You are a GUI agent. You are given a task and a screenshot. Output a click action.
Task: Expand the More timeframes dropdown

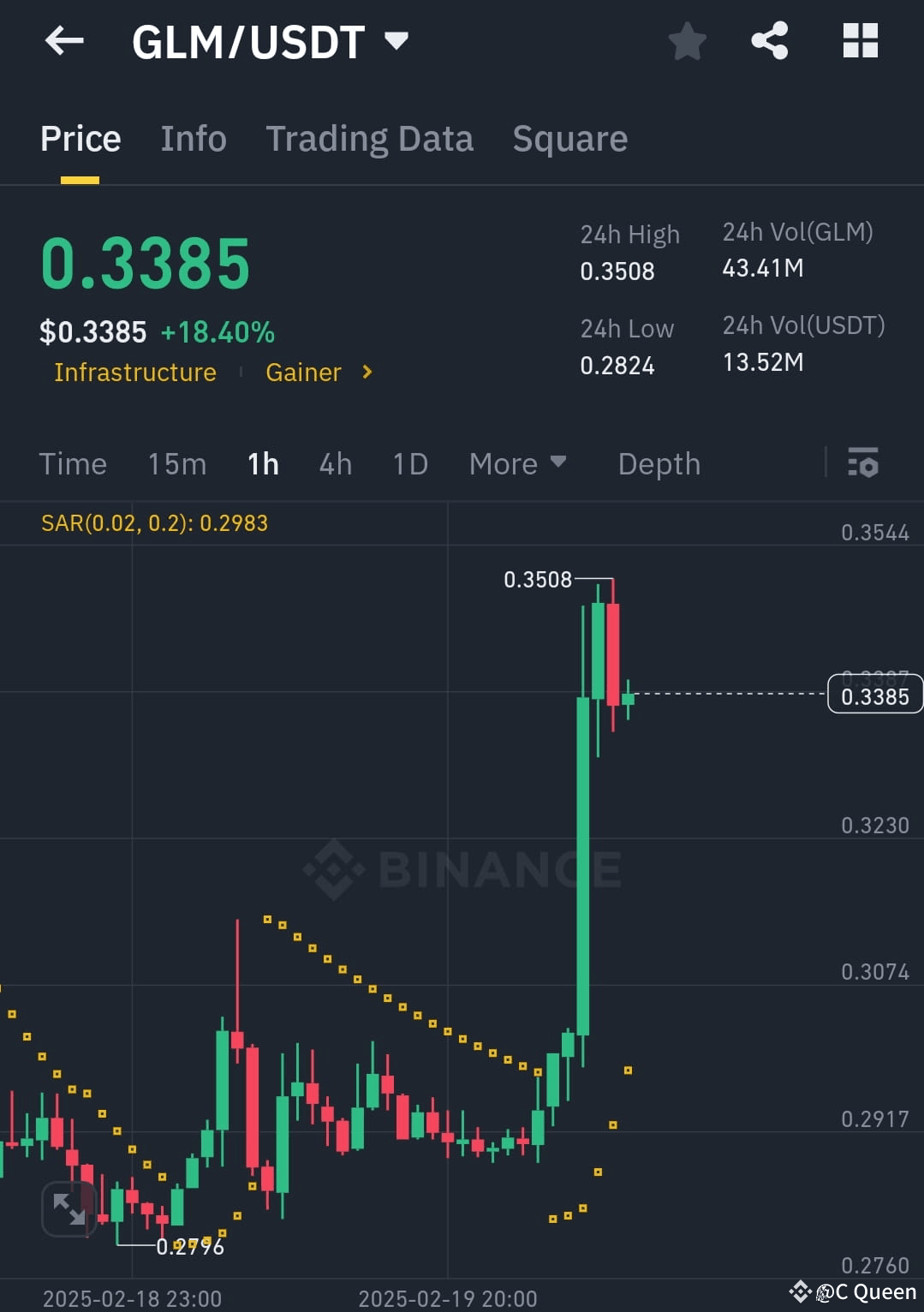(x=518, y=463)
